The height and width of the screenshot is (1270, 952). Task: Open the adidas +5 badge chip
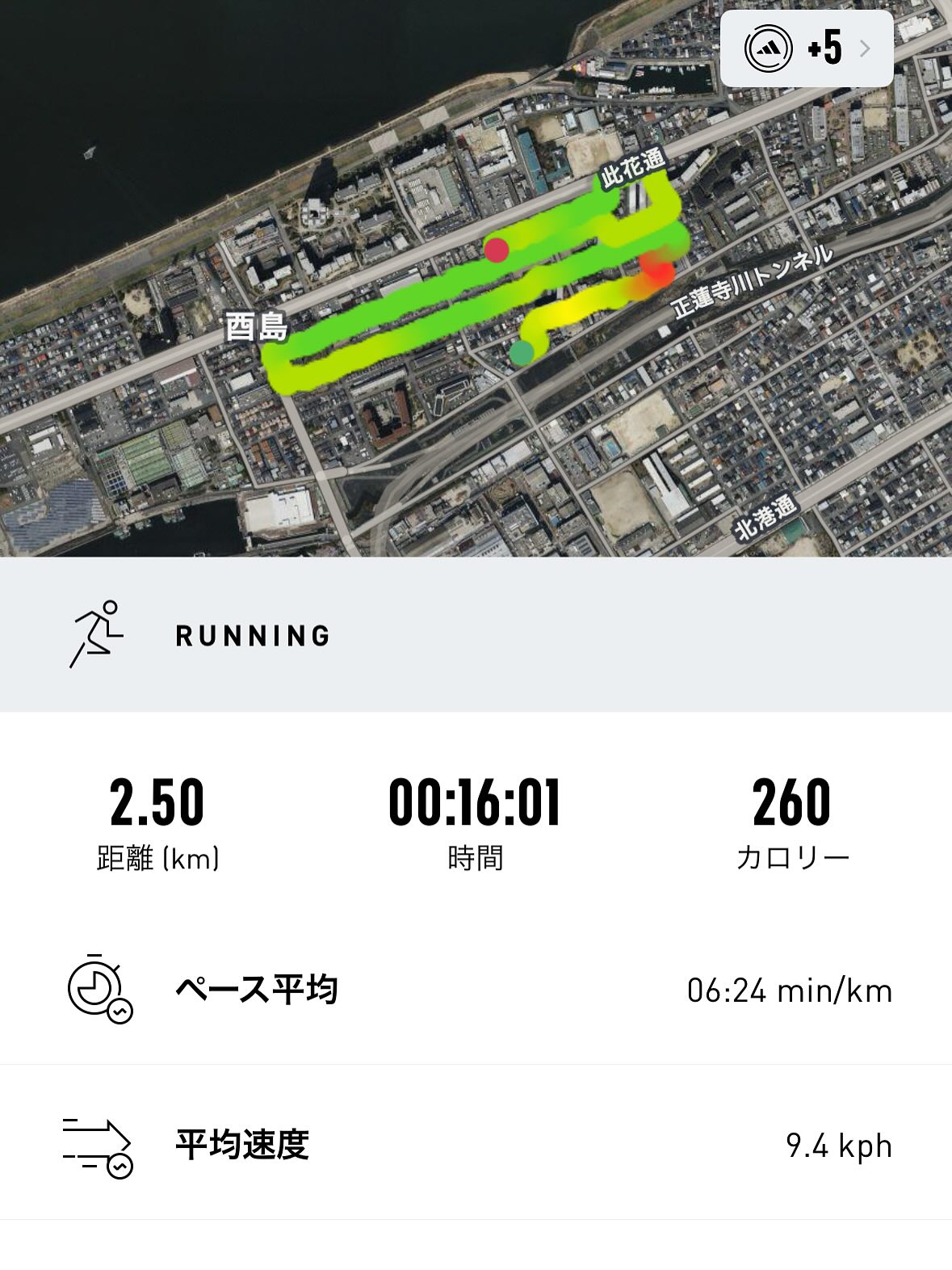[806, 48]
